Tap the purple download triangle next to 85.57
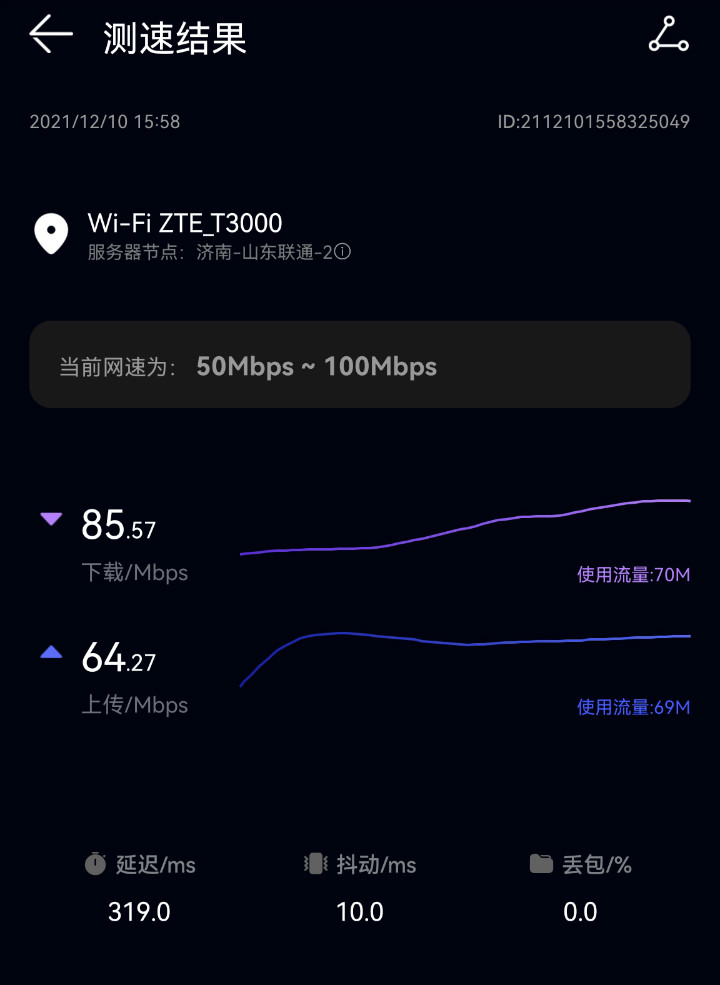 [51, 517]
